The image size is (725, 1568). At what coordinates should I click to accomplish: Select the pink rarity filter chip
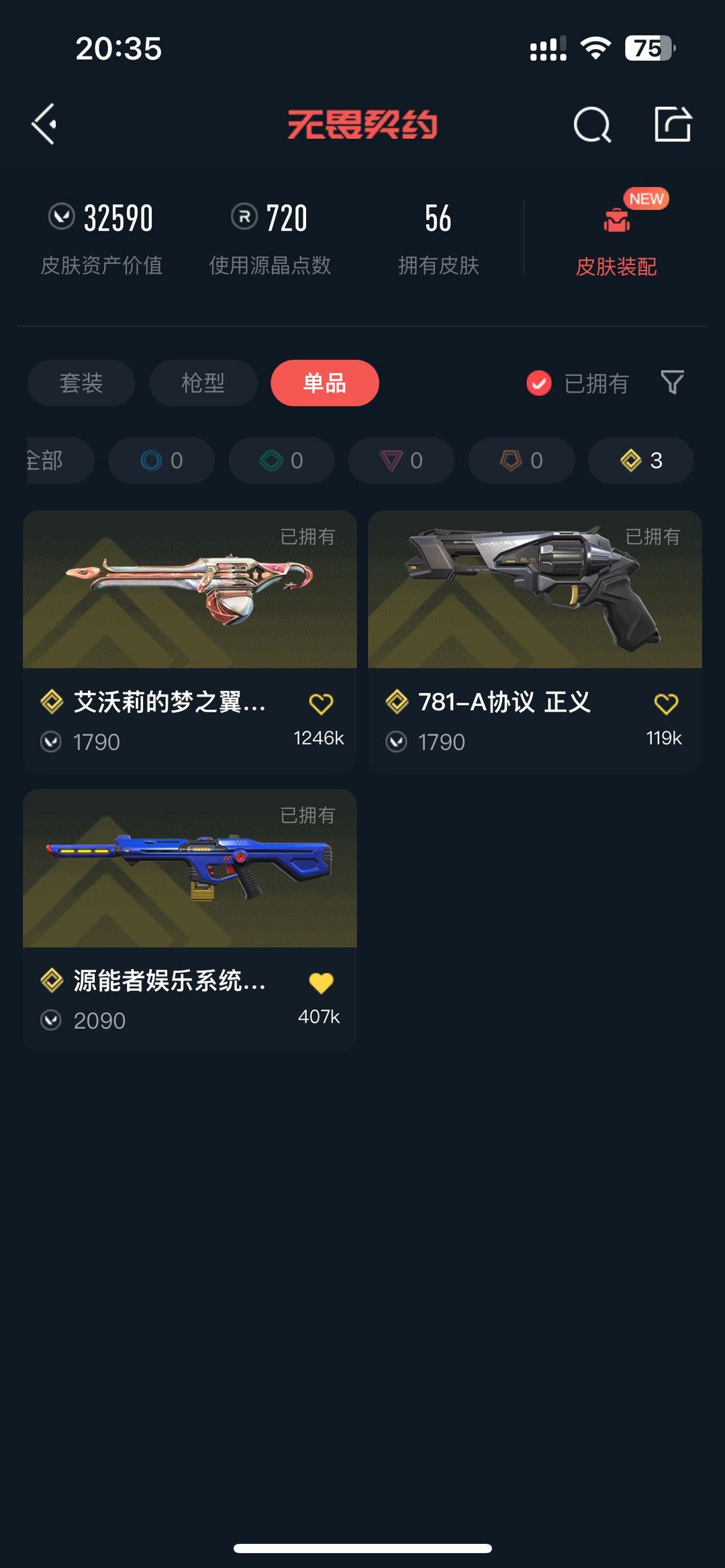point(400,461)
